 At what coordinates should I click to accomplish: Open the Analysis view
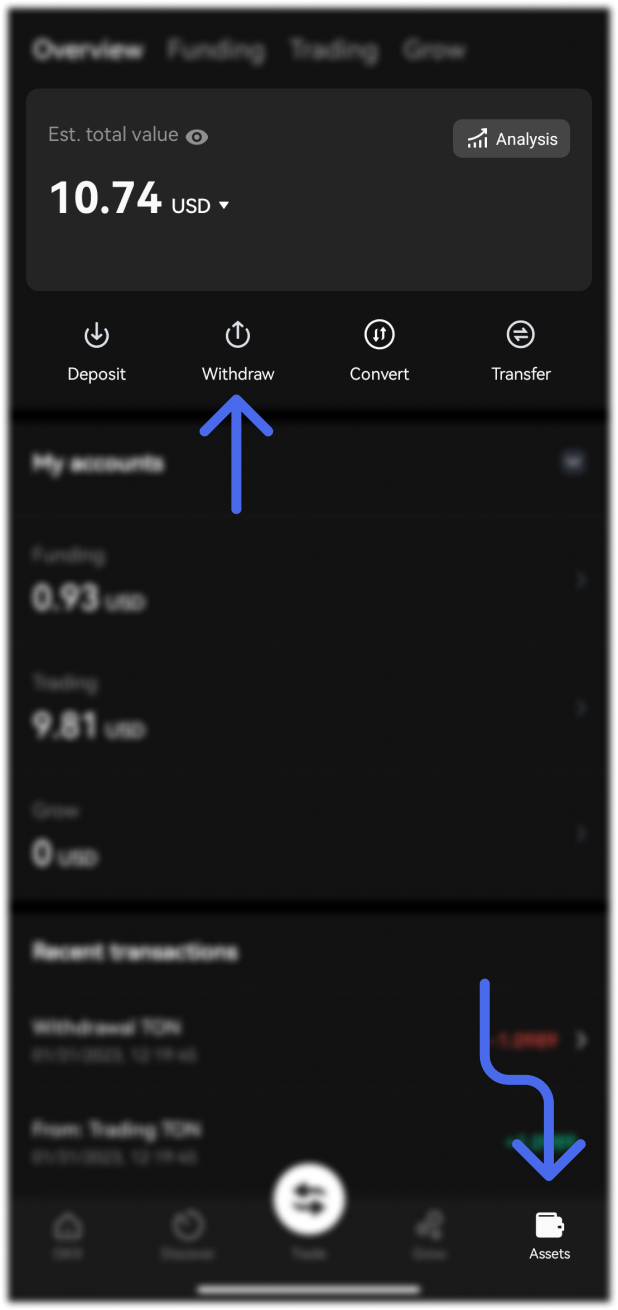coord(511,139)
